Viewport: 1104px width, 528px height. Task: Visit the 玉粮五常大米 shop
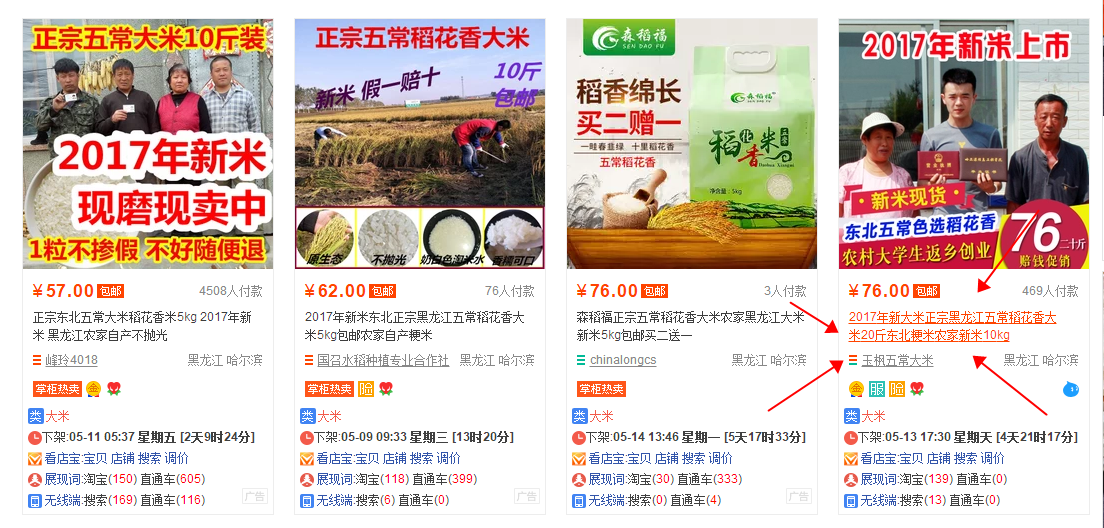click(897, 360)
